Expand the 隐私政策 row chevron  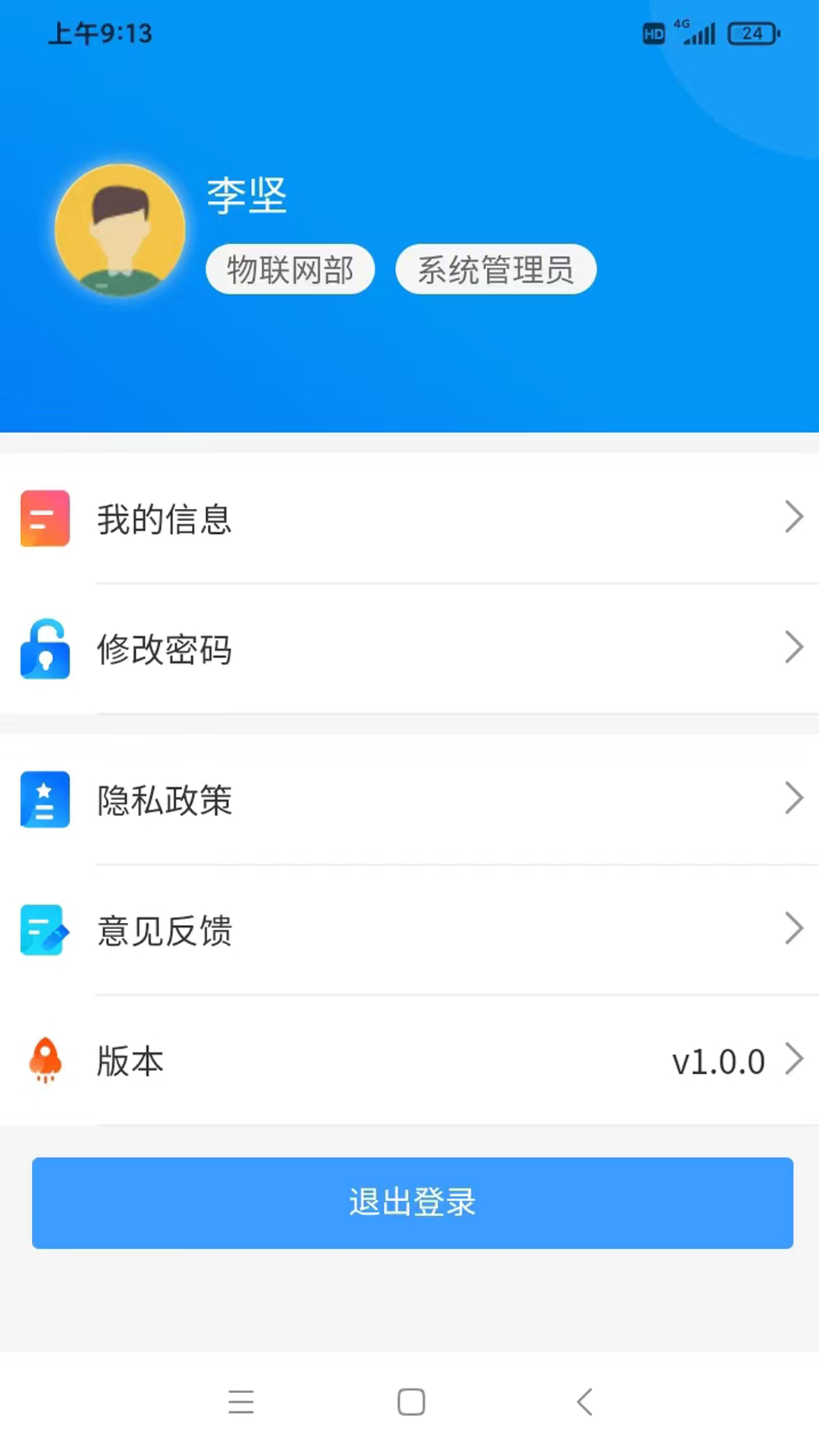click(x=794, y=797)
